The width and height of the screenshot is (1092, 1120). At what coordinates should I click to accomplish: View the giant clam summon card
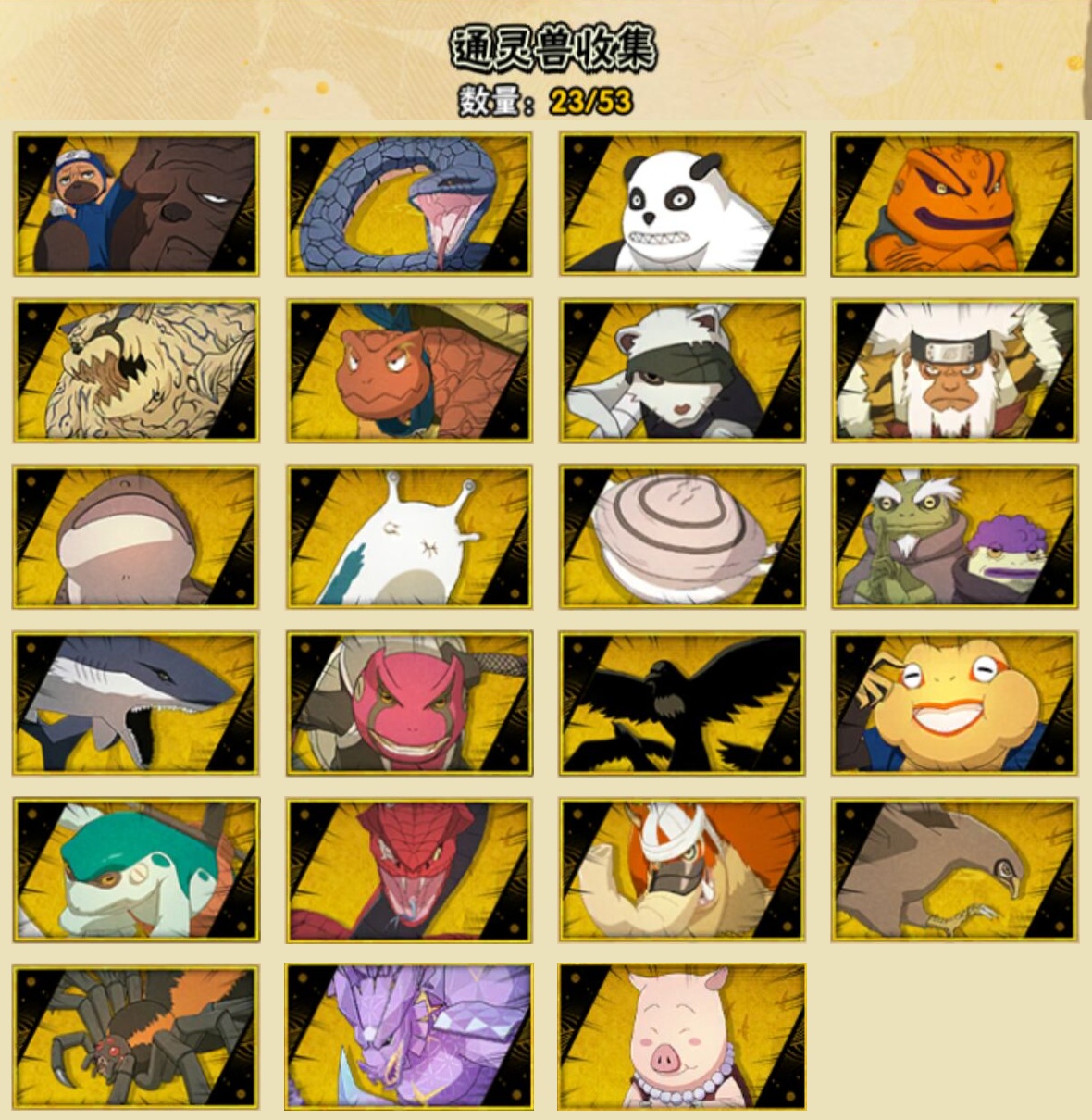click(682, 537)
